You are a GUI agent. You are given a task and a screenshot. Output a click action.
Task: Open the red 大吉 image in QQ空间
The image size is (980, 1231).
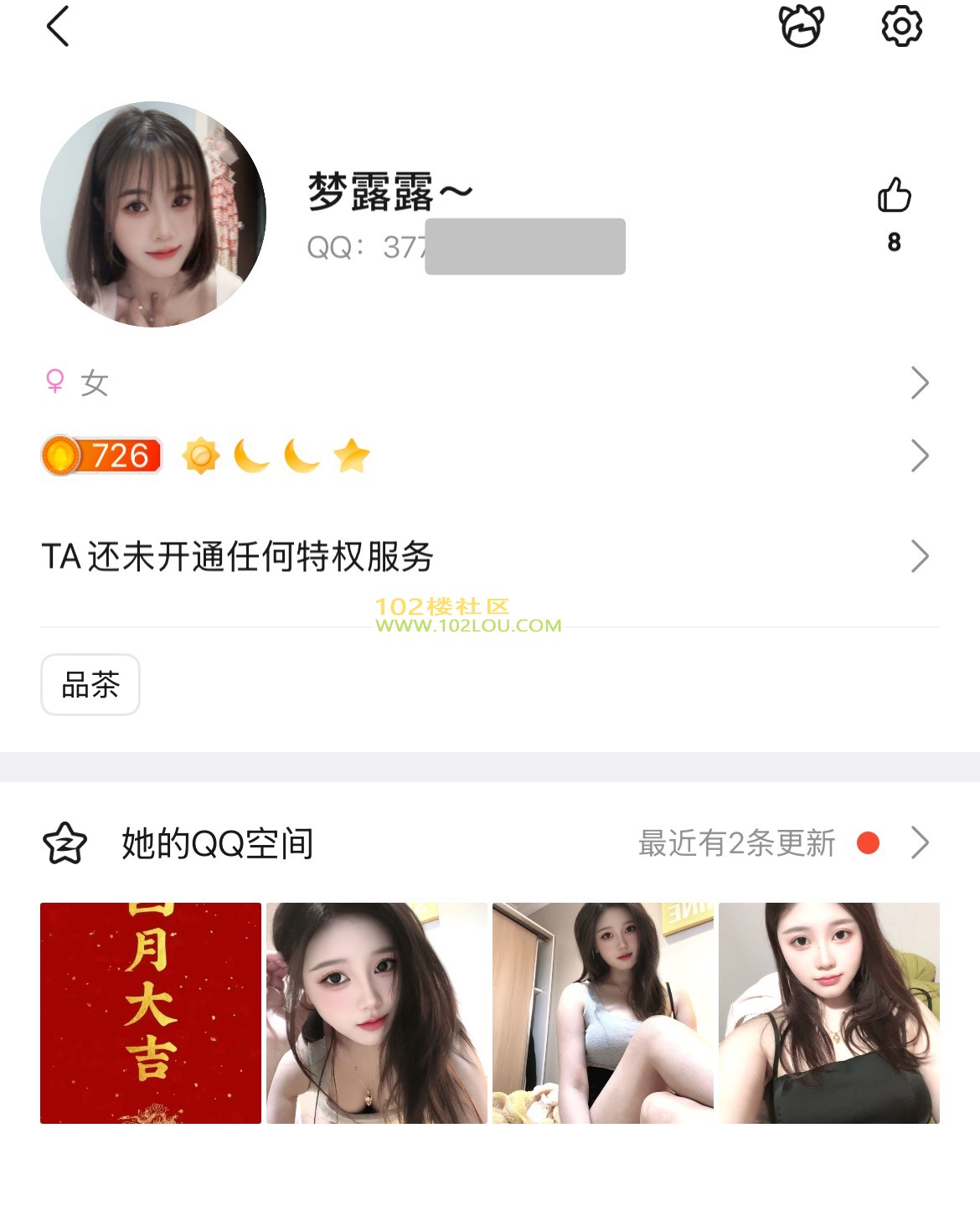point(151,1013)
